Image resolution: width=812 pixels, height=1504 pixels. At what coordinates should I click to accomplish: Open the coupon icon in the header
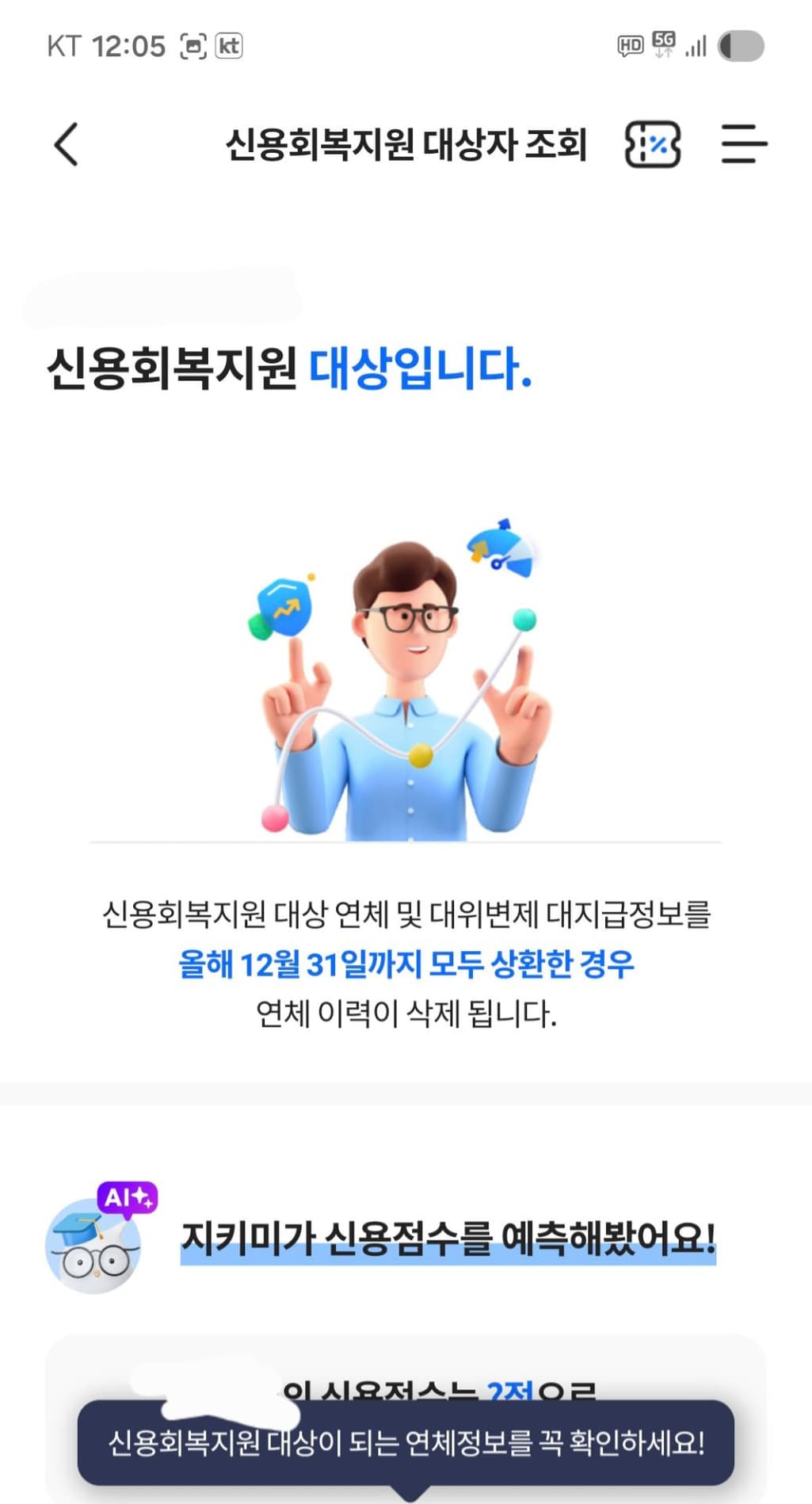pyautogui.click(x=653, y=144)
